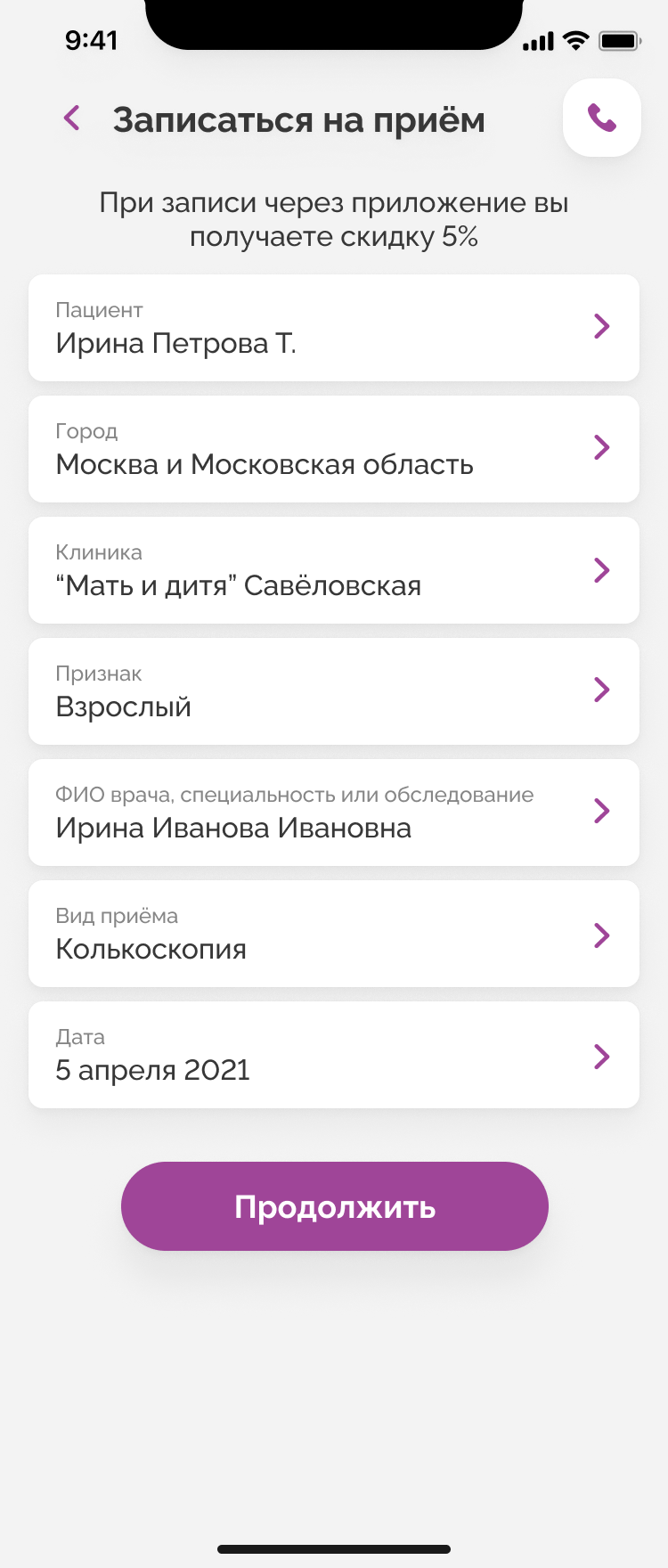This screenshot has width=668, height=1568.
Task: Pick a new Дата
Action: (x=334, y=1055)
